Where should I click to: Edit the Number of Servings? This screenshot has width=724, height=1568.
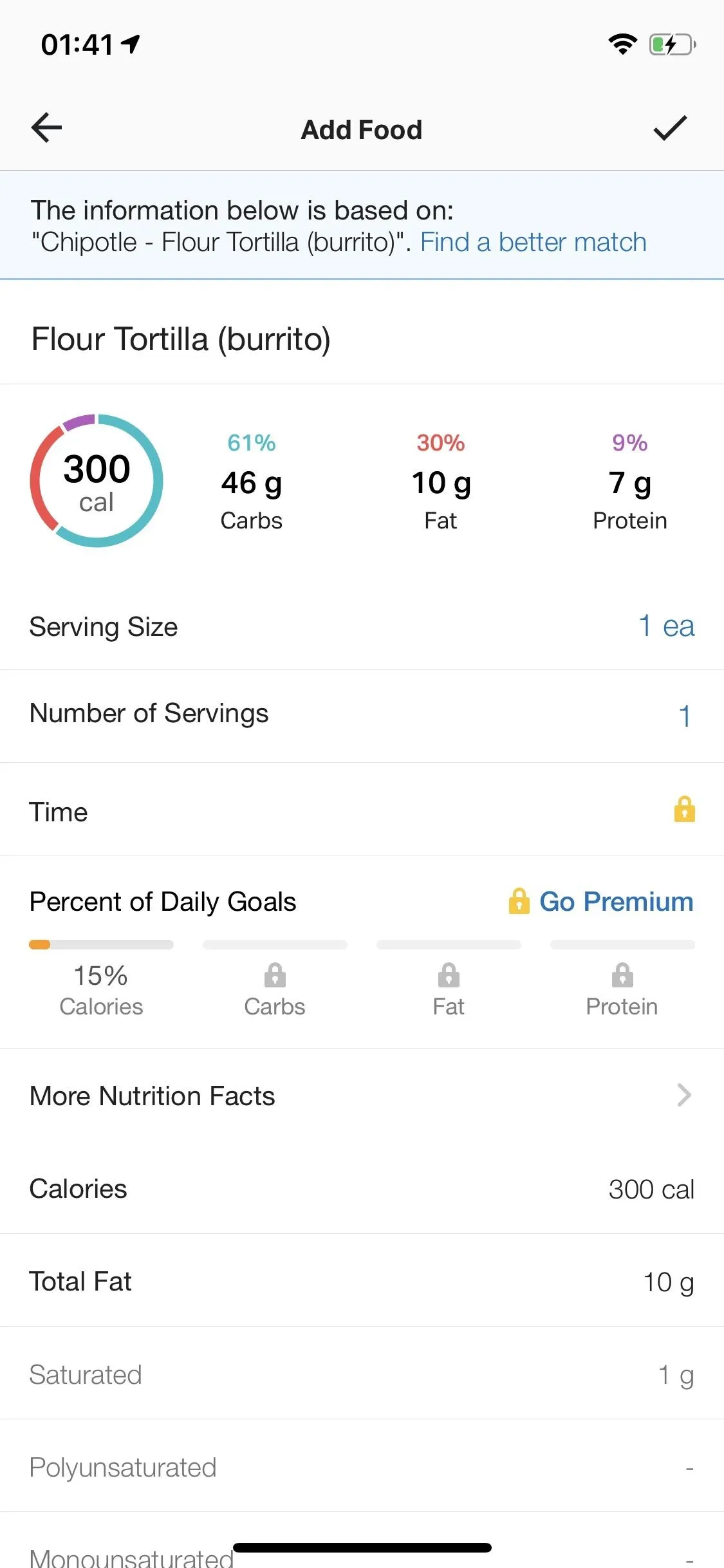point(362,716)
